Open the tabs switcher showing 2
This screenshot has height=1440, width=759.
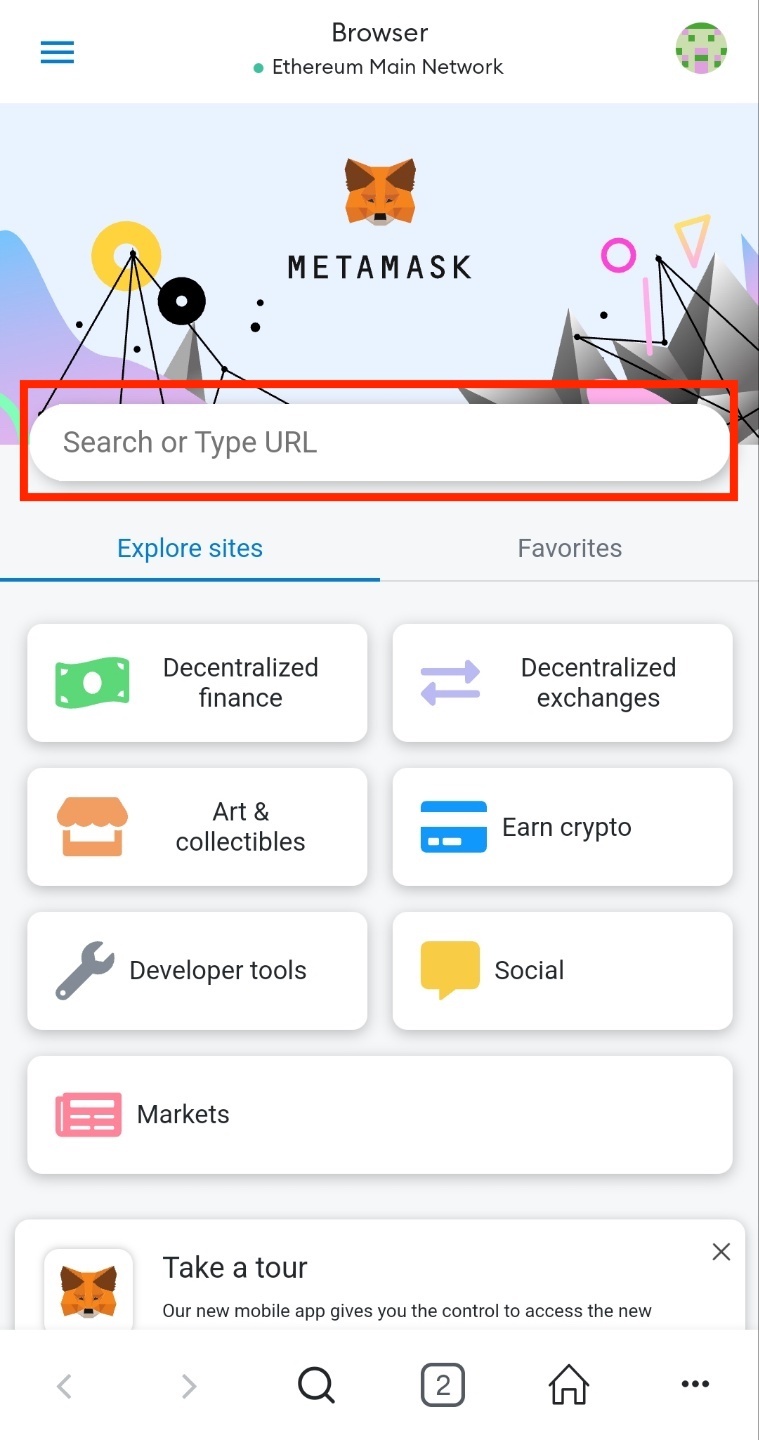443,1385
